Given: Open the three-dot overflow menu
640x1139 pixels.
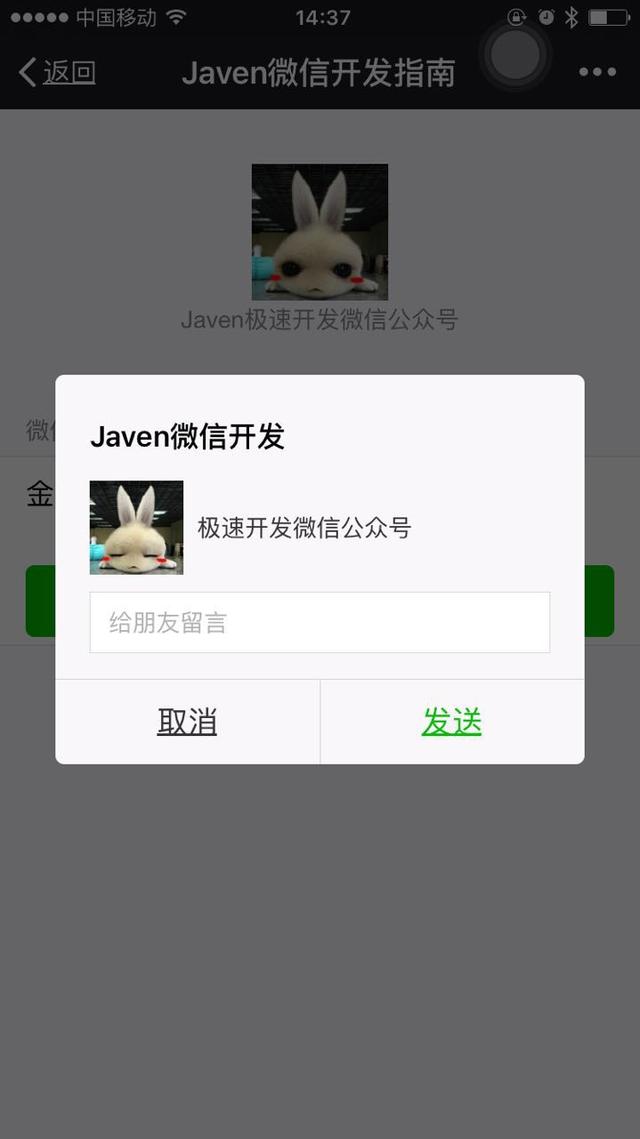Looking at the screenshot, I should pos(597,72).
